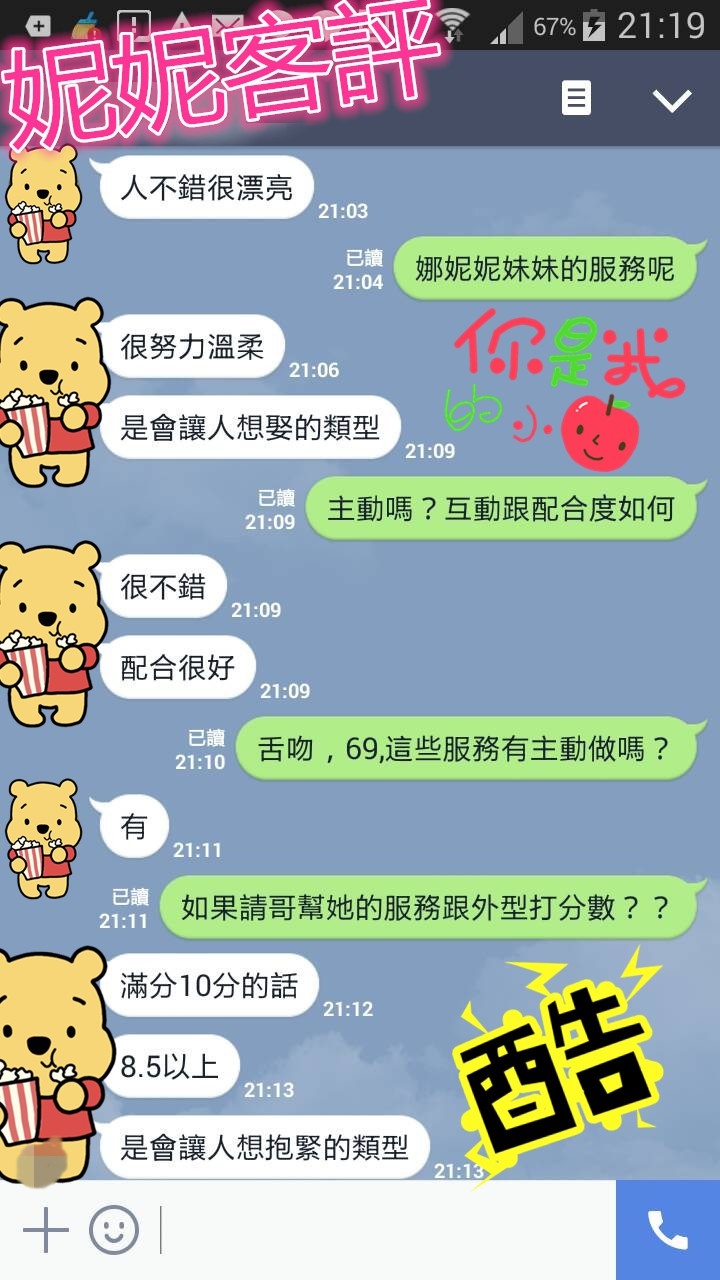Open the emoji and sticker picker
The image size is (720, 1280).
114,1229
